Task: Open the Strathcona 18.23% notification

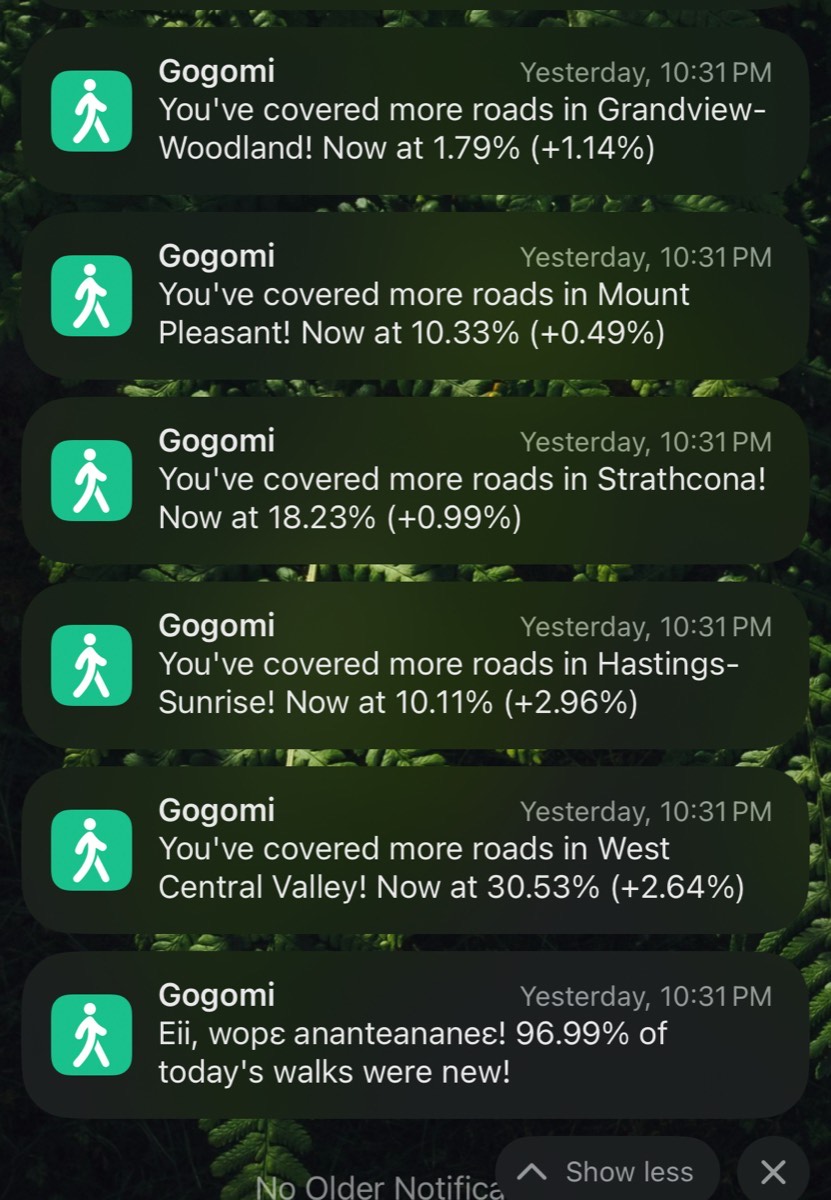Action: (415, 481)
